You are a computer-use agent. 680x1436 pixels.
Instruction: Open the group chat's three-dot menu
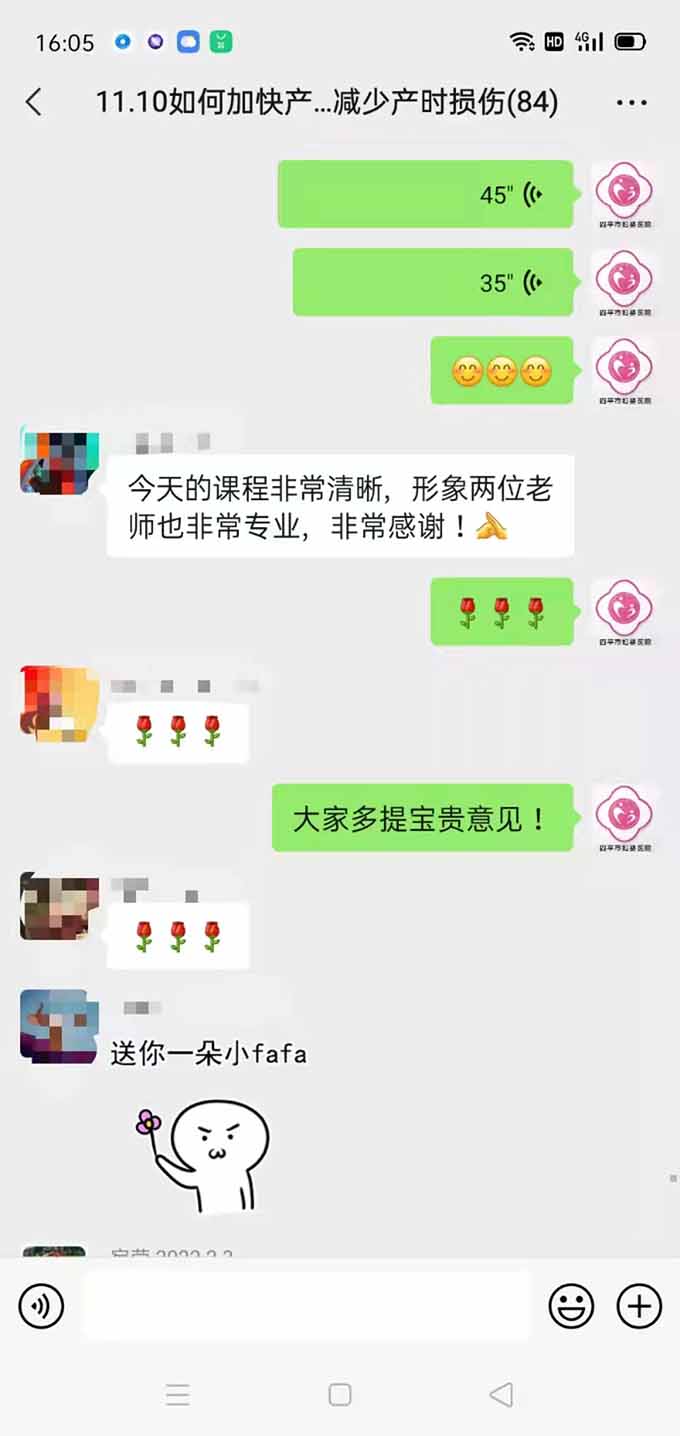(x=631, y=102)
